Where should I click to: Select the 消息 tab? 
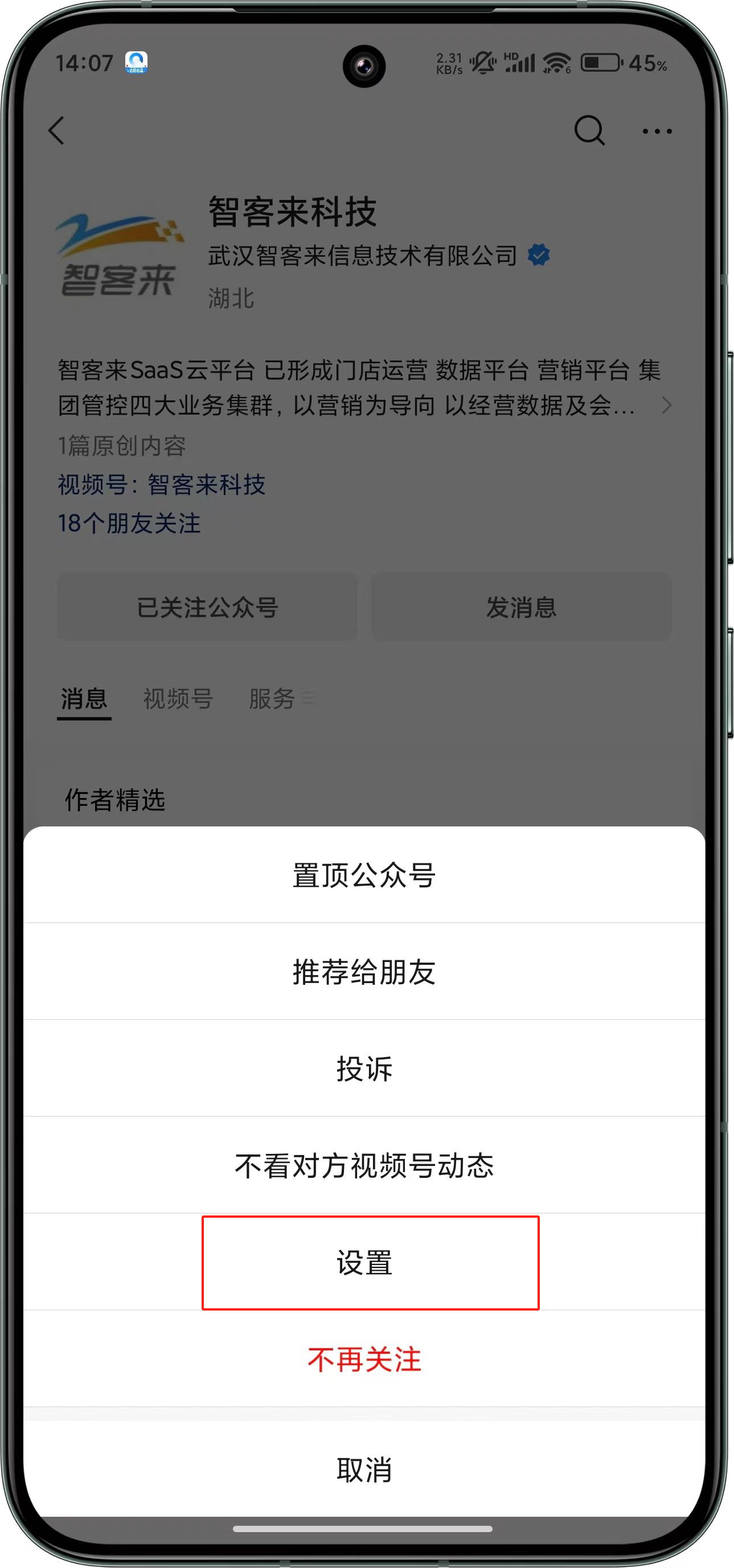point(84,698)
